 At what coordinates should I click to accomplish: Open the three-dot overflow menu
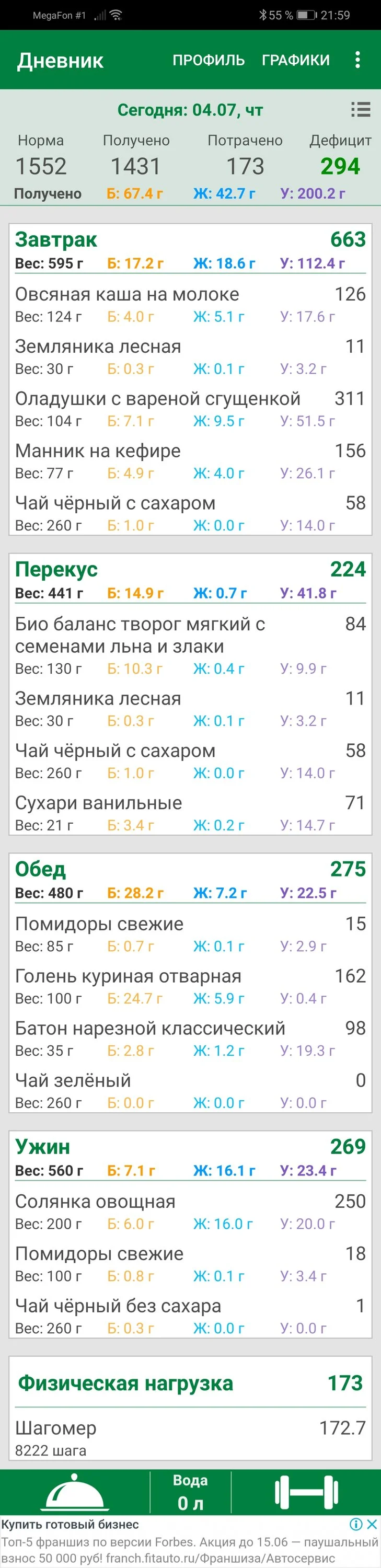pyautogui.click(x=357, y=60)
